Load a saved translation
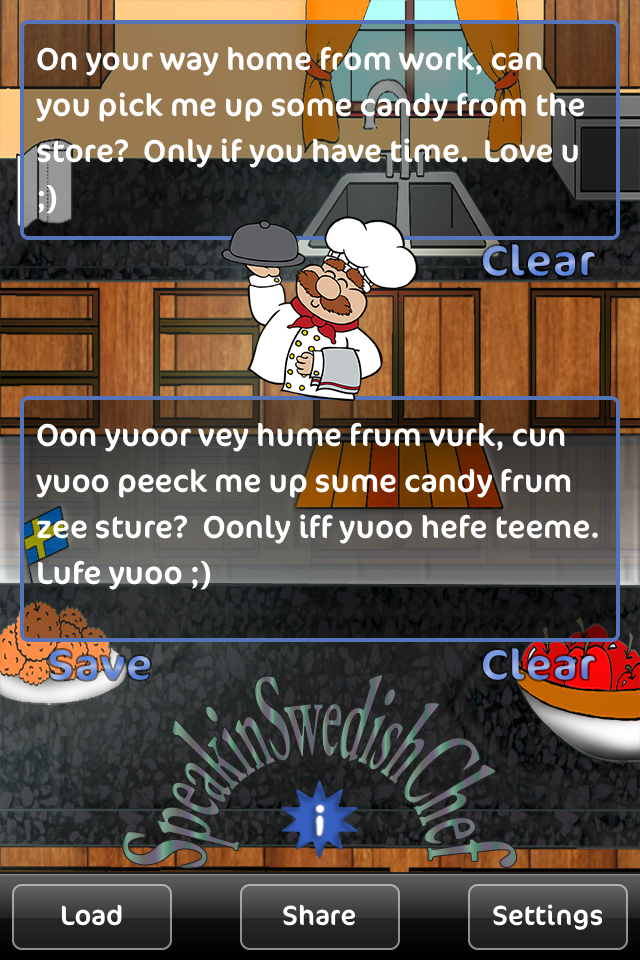The height and width of the screenshot is (960, 640). click(x=92, y=916)
